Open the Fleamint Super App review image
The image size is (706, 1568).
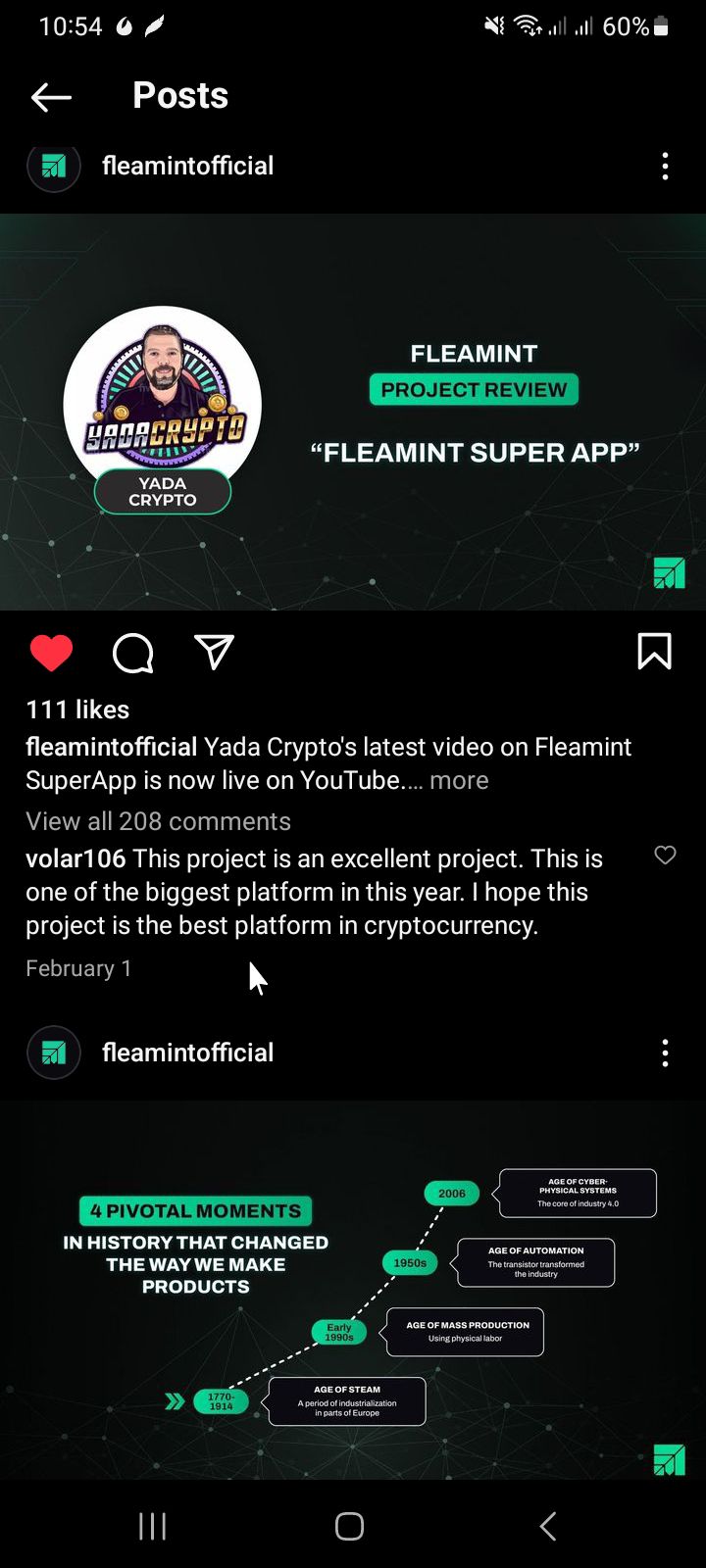pyautogui.click(x=353, y=412)
